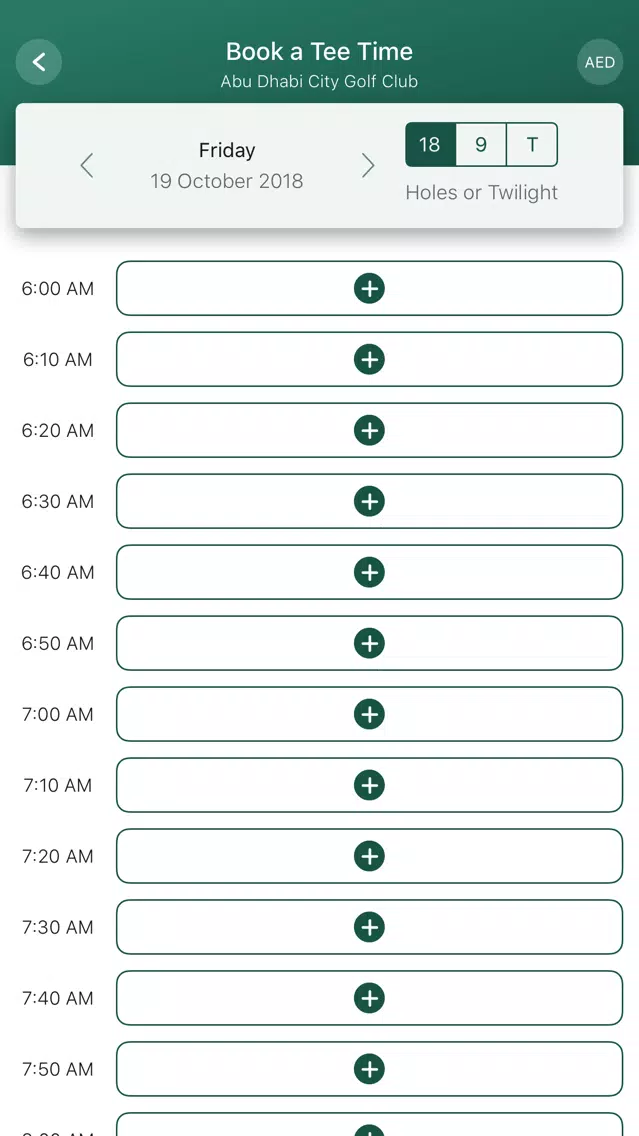Reserve the 7:30 AM tee time

[369, 927]
